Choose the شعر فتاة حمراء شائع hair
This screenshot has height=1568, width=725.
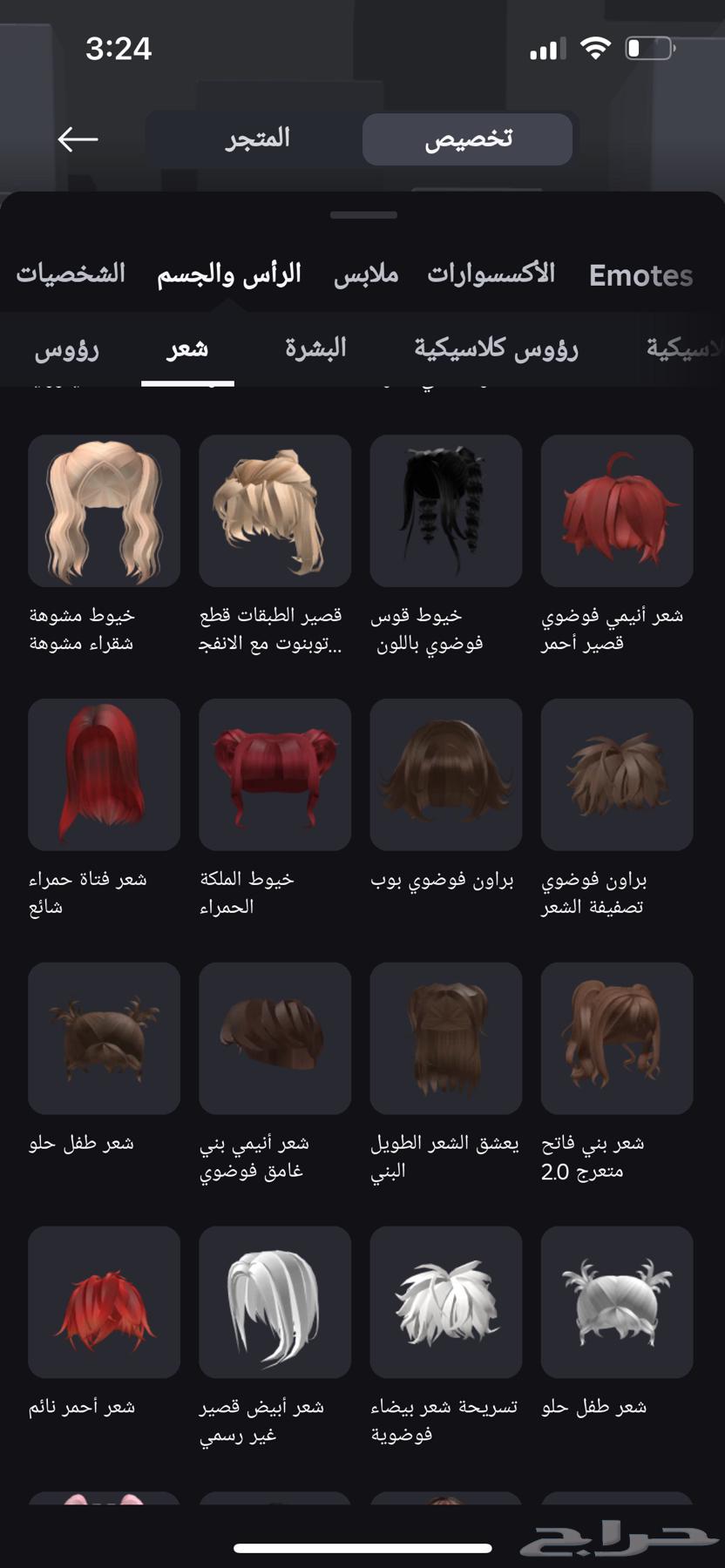click(x=104, y=774)
